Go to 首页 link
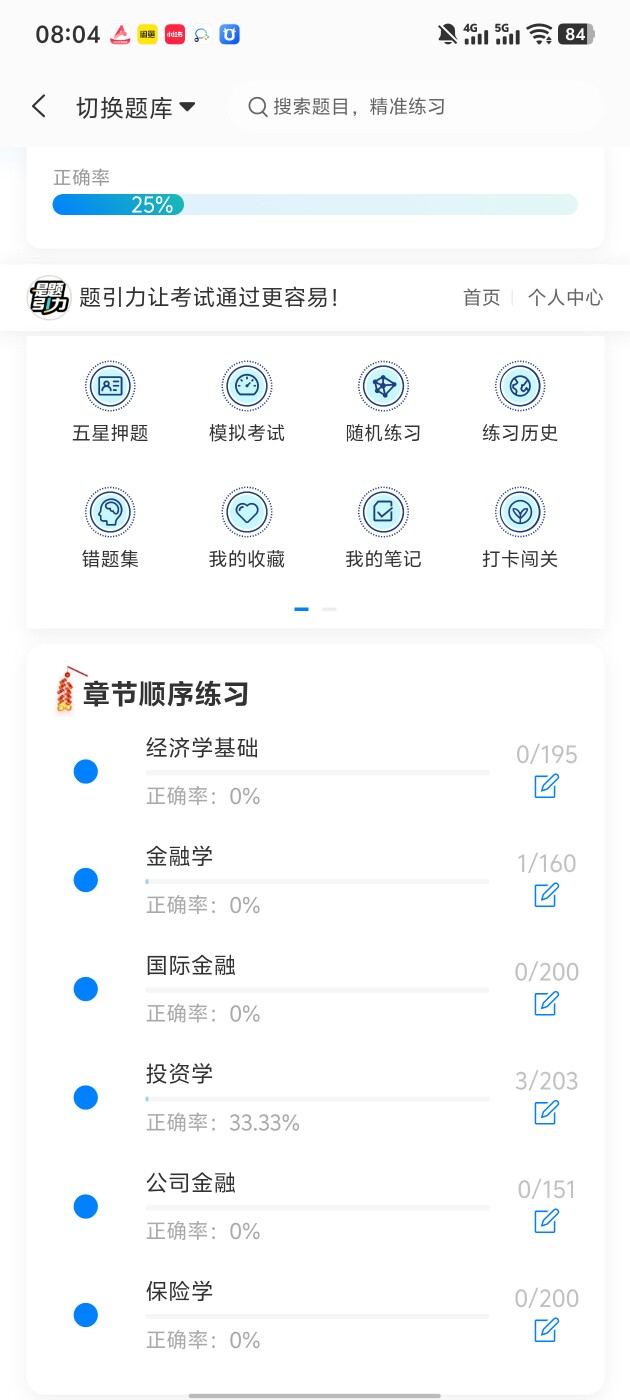This screenshot has height=1400, width=630. [481, 297]
